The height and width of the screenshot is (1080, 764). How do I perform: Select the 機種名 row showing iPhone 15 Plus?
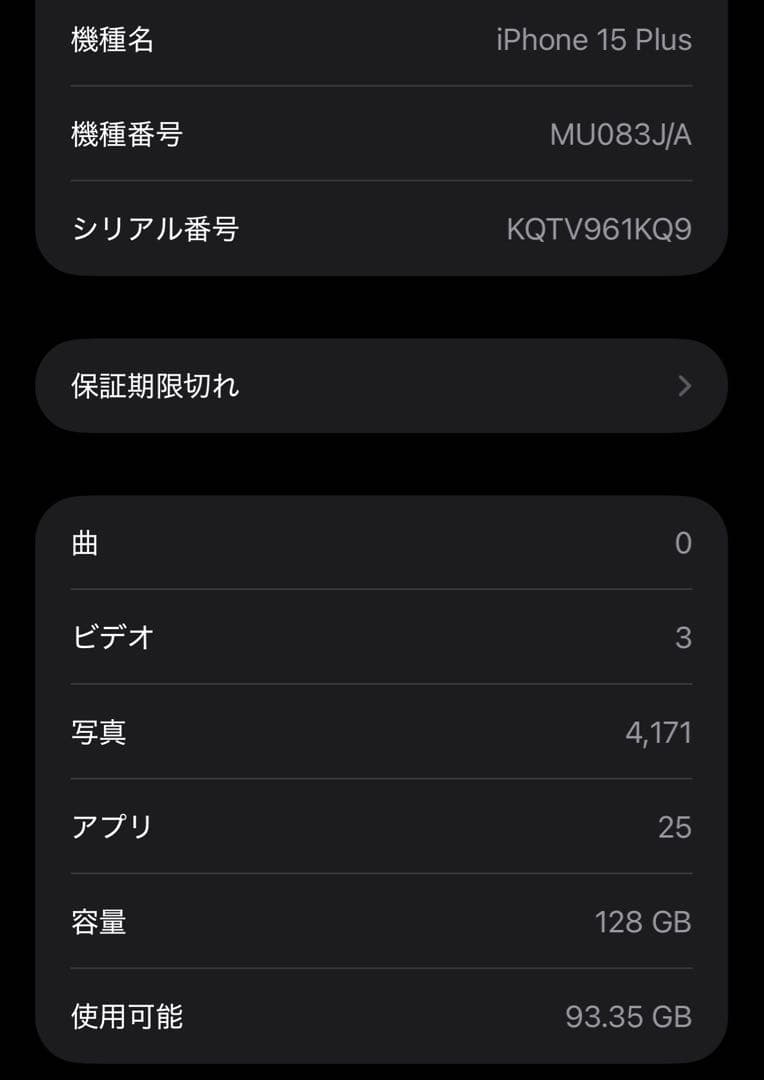click(380, 40)
